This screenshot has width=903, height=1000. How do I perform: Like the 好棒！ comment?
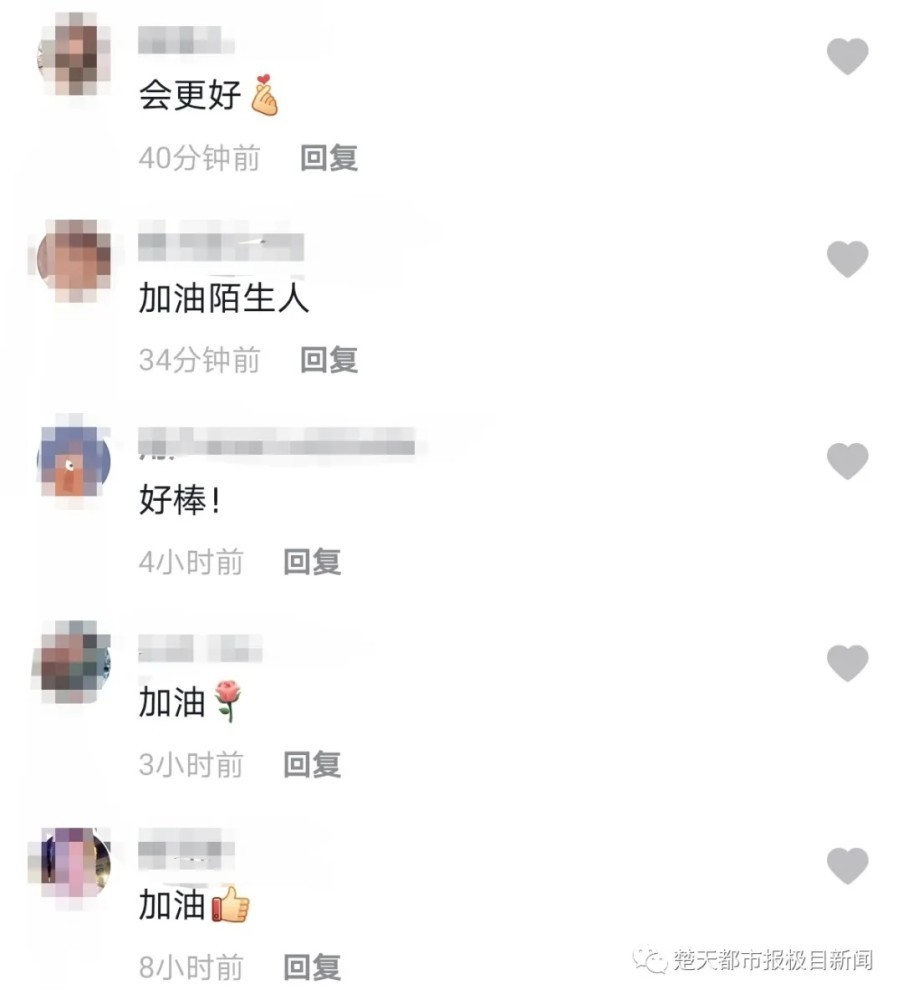click(847, 461)
